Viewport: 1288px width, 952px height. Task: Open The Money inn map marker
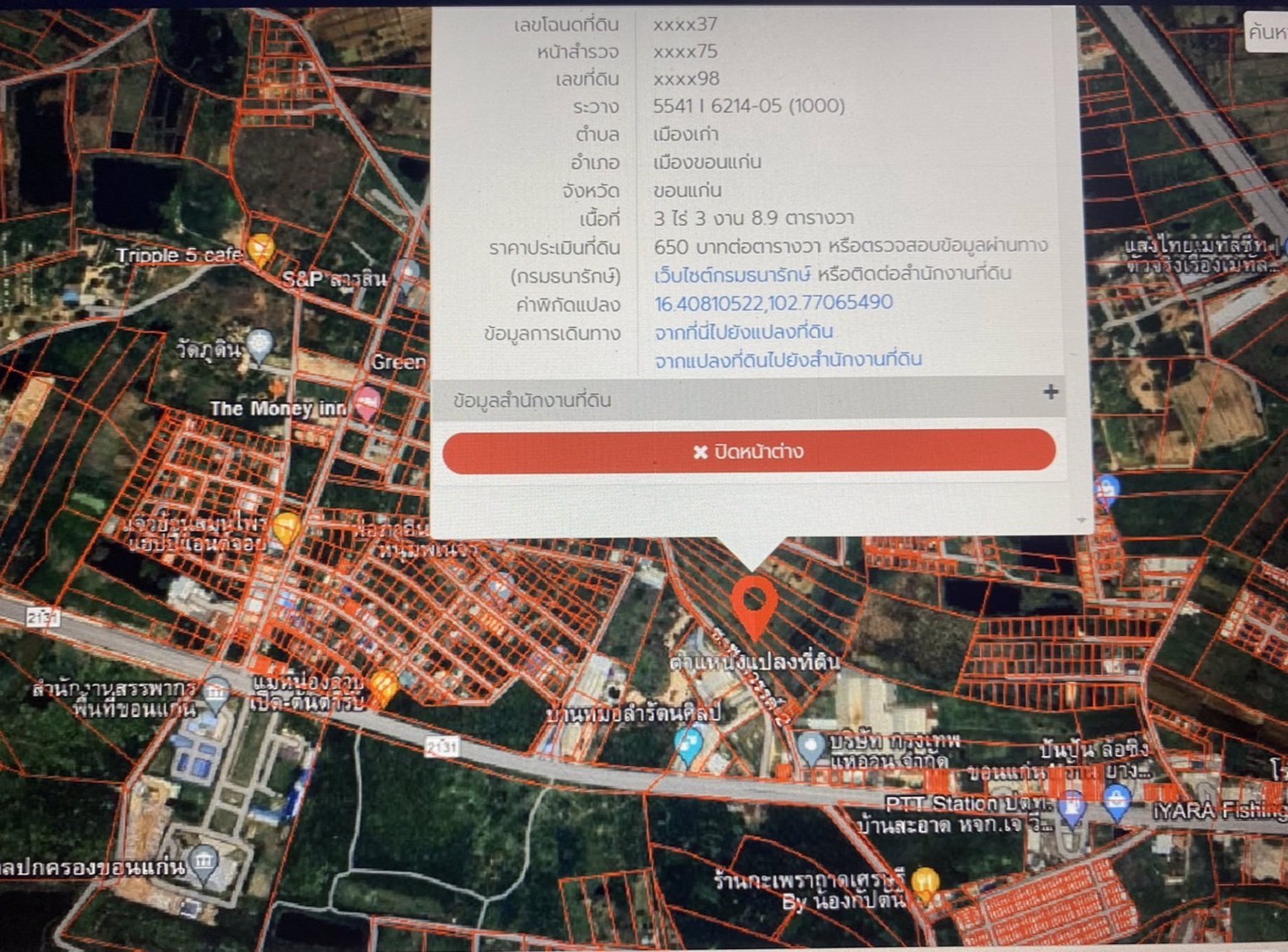(x=366, y=402)
